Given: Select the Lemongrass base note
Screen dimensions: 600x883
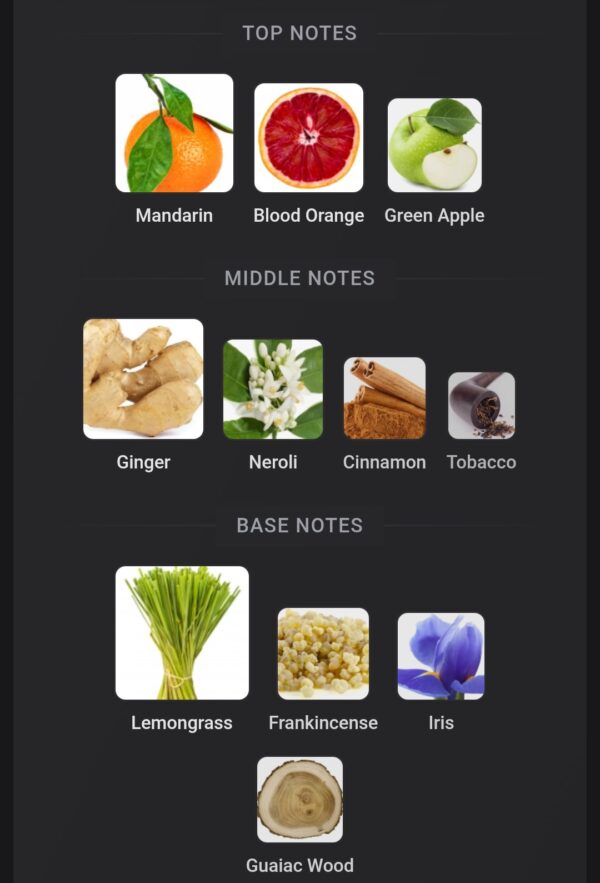Looking at the screenshot, I should (x=182, y=633).
